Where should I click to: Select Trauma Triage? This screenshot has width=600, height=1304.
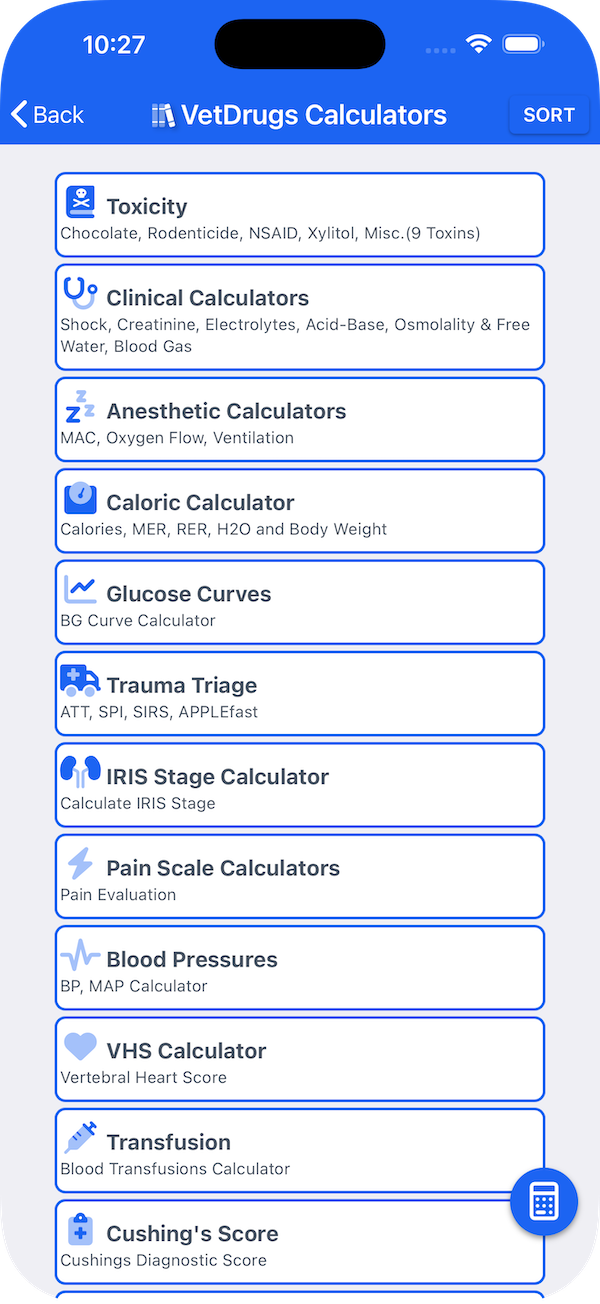[x=300, y=693]
